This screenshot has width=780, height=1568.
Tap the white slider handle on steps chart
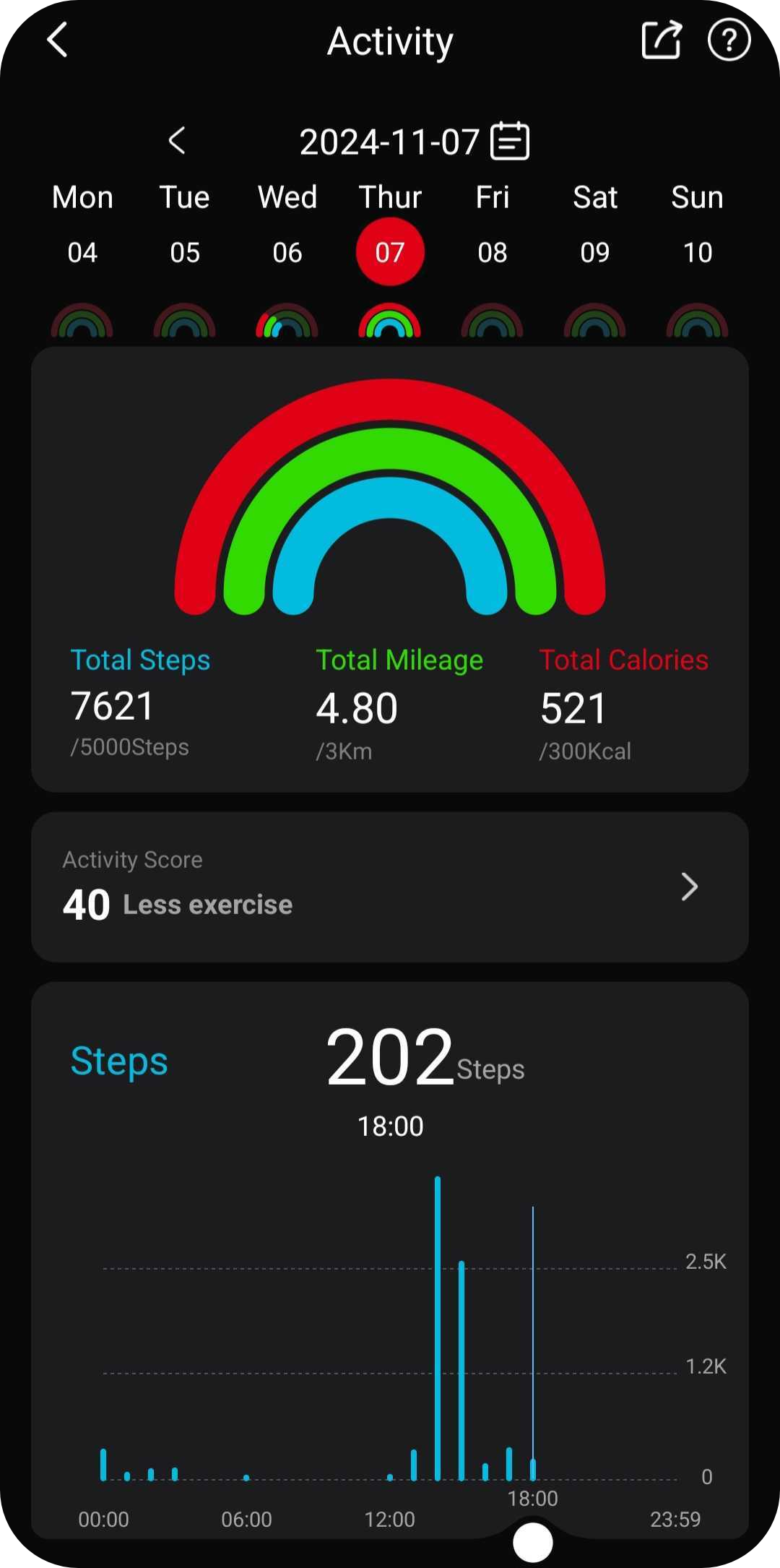(x=533, y=1542)
